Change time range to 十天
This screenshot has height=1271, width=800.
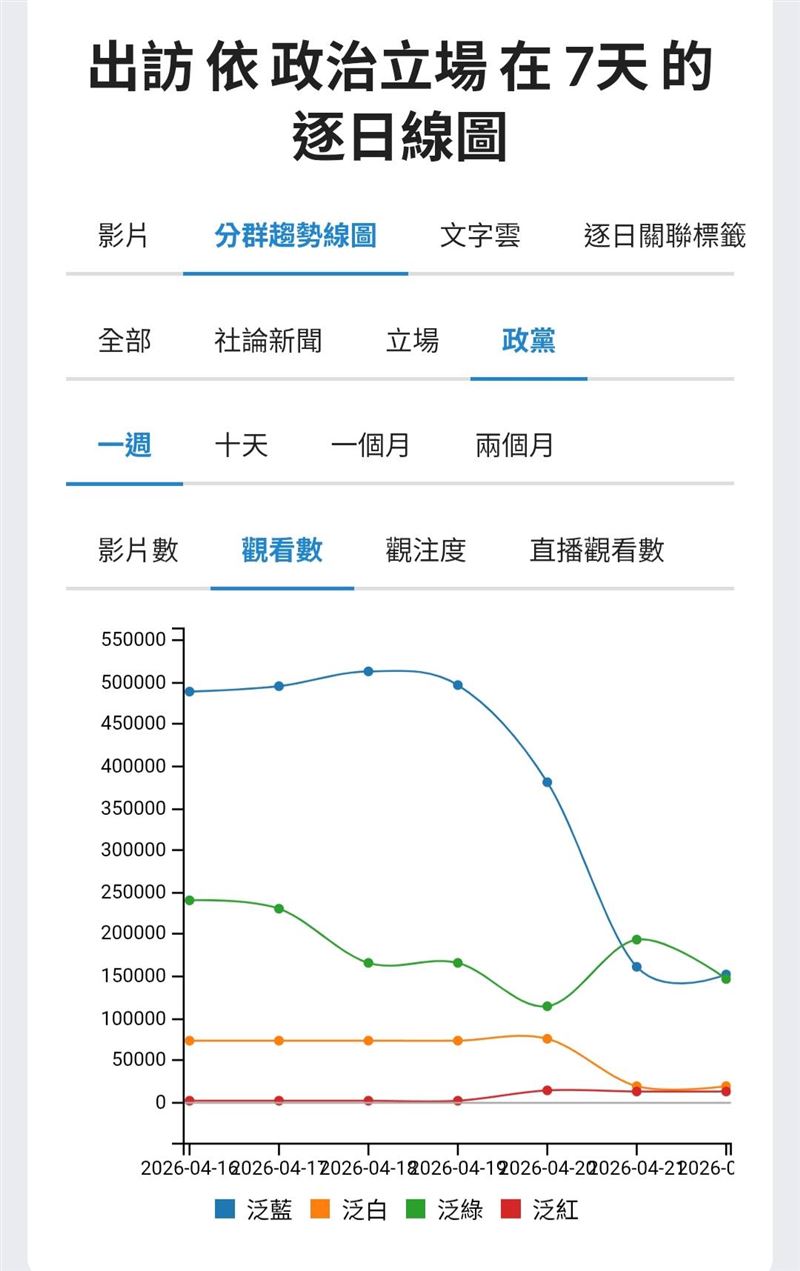pos(241,445)
